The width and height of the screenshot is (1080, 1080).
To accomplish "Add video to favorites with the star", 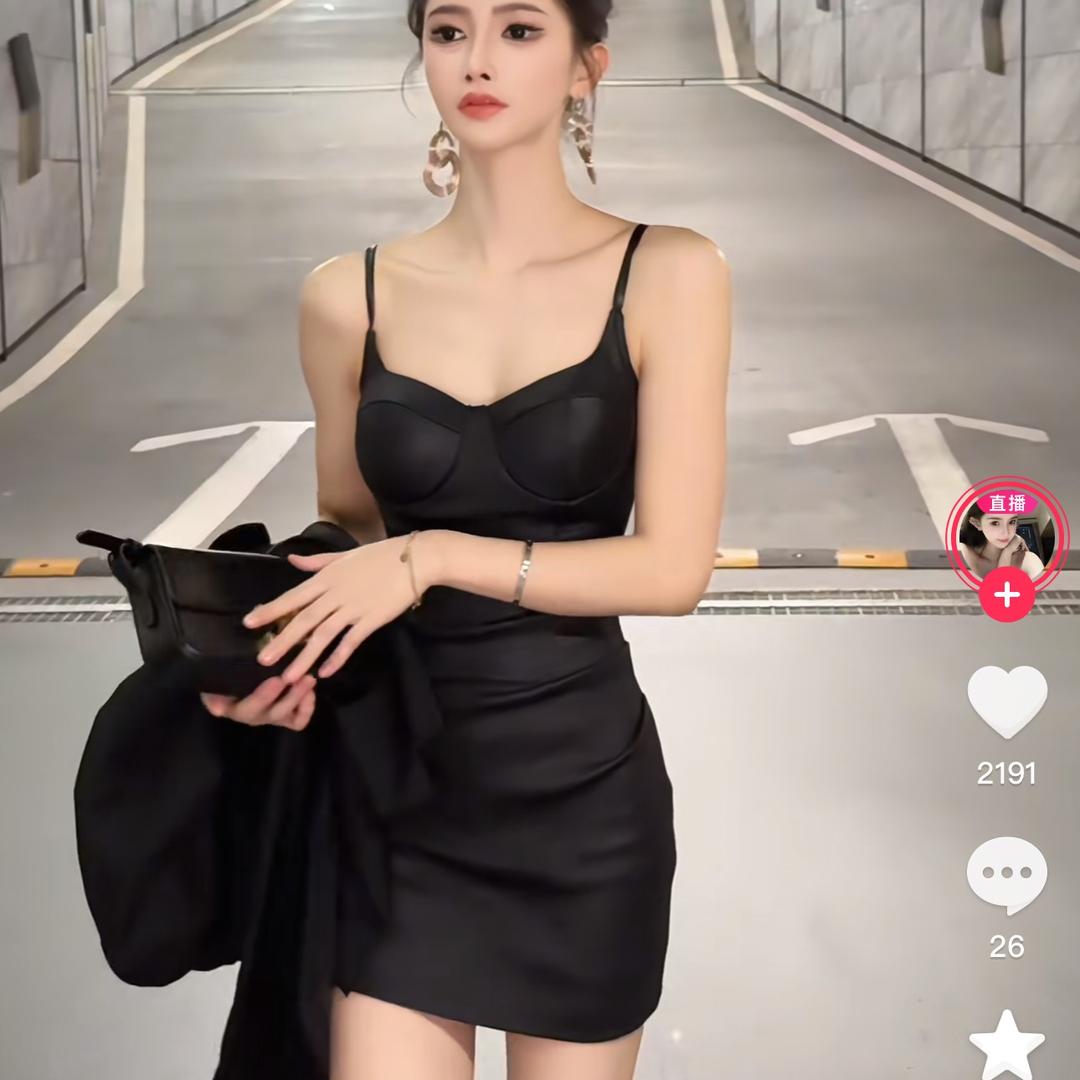I will point(1007,1046).
